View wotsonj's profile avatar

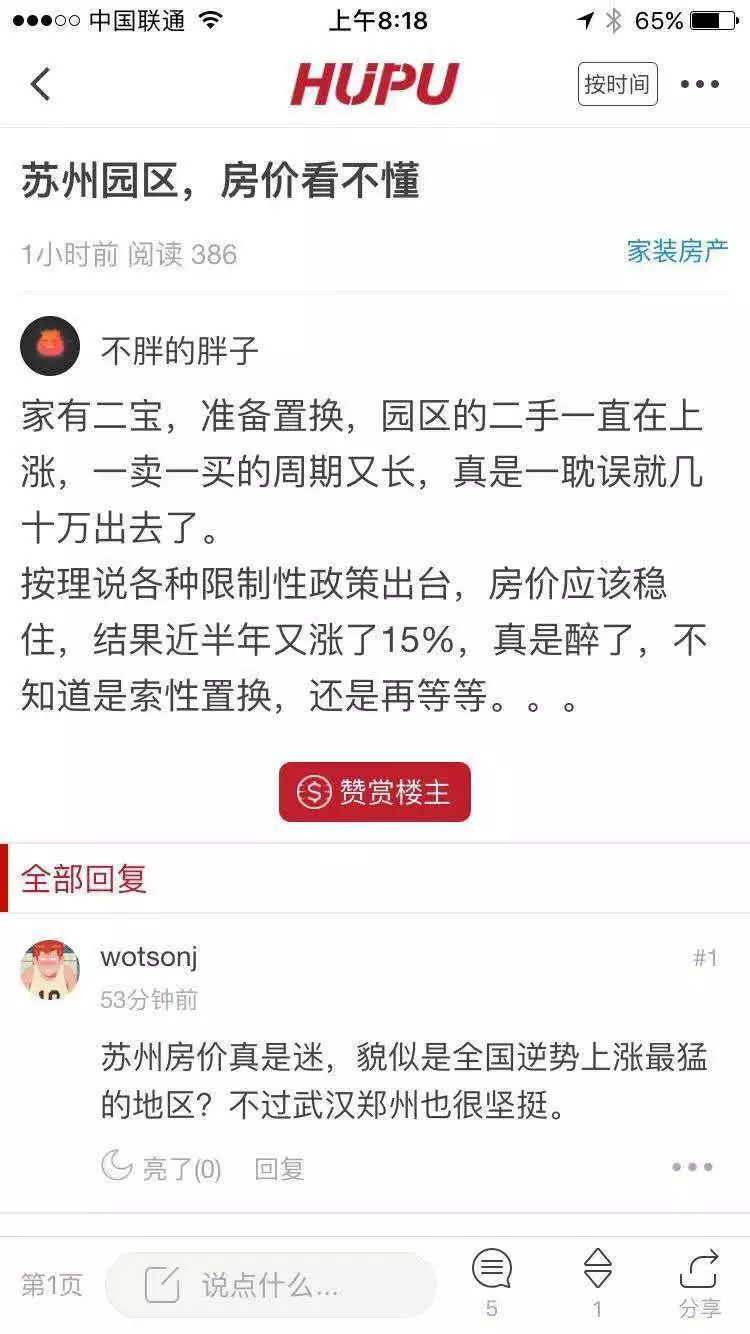(50, 969)
